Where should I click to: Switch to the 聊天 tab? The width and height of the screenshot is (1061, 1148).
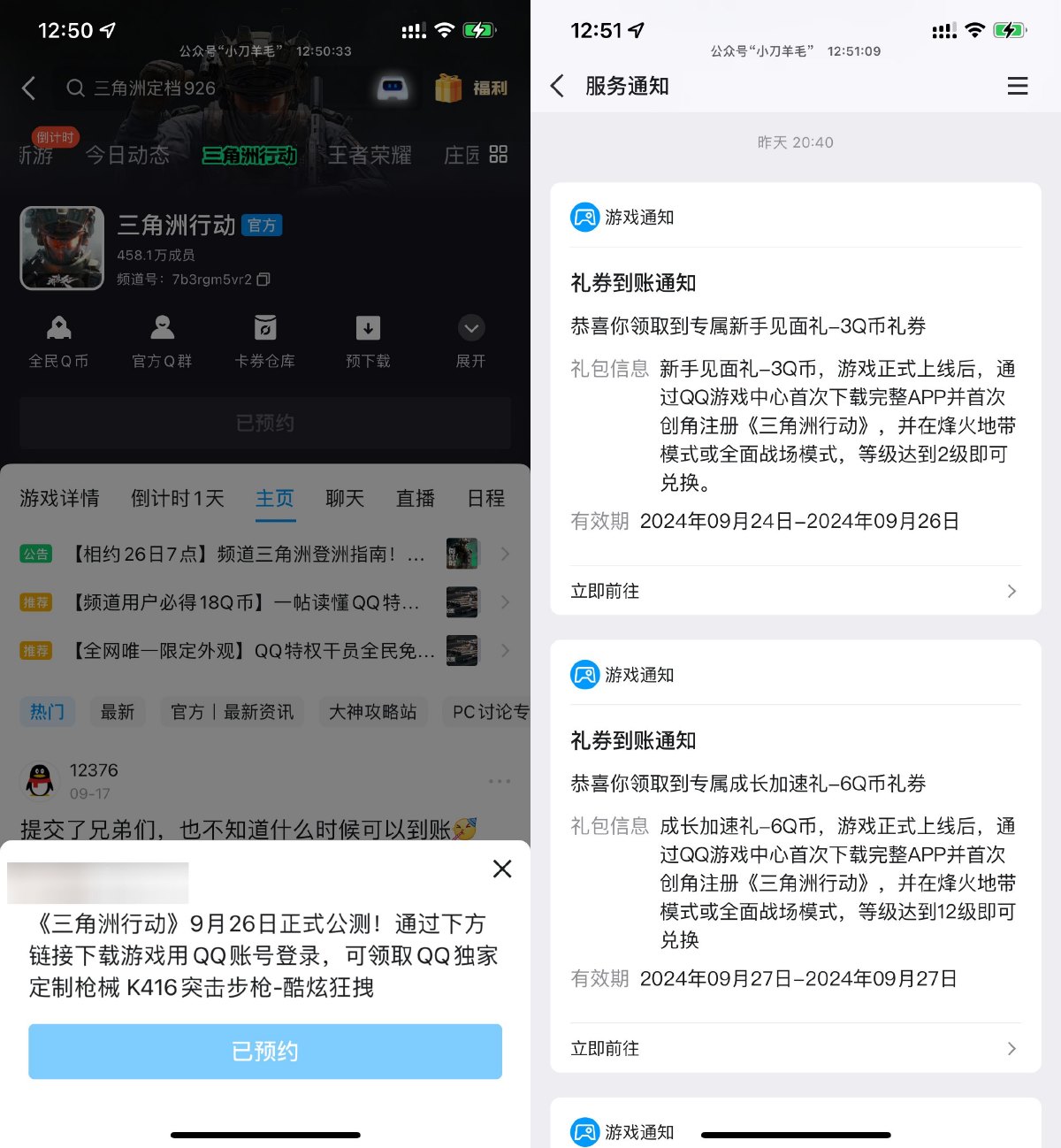point(345,499)
